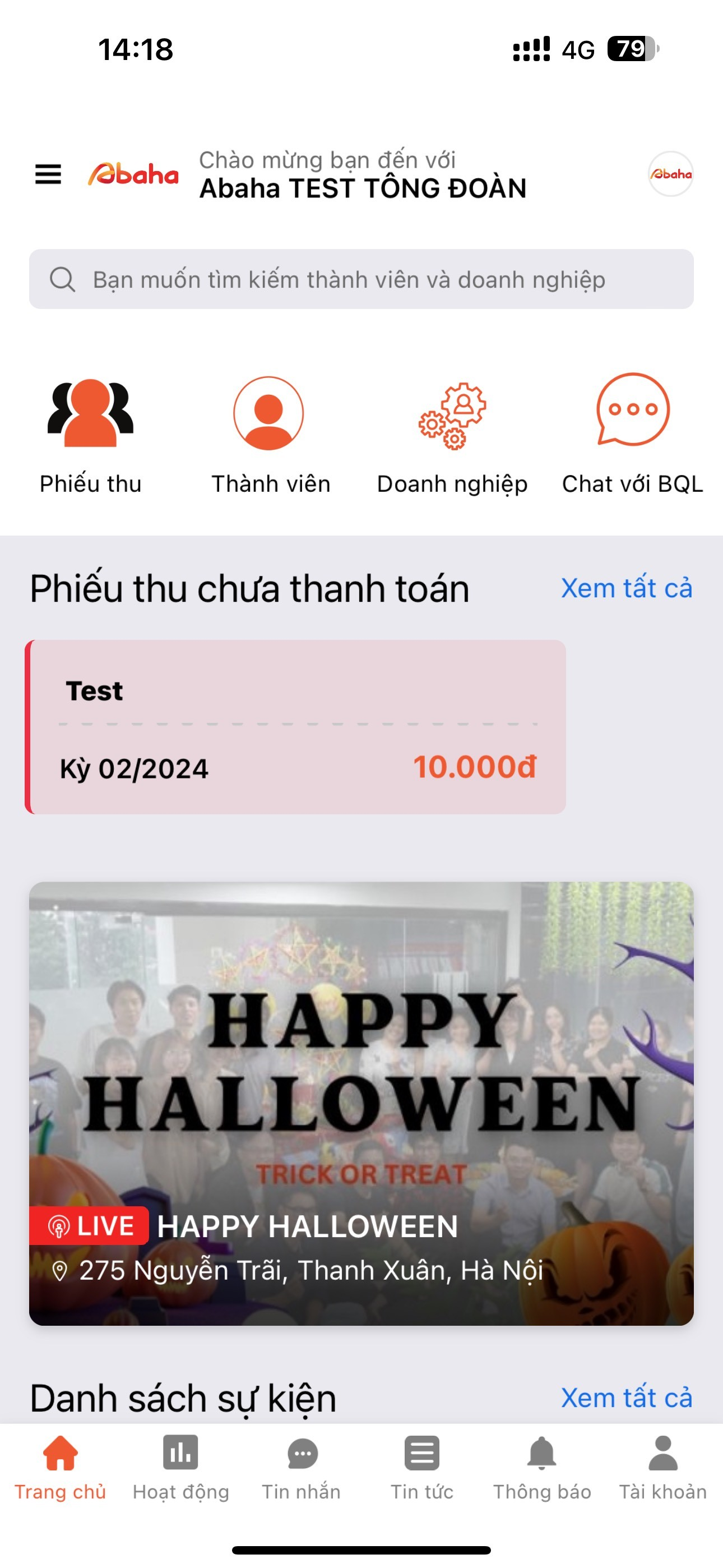Viewport: 723px width, 1568px height.
Task: Open the HAPPY HALLOWEEN live event banner
Action: pos(361,1103)
